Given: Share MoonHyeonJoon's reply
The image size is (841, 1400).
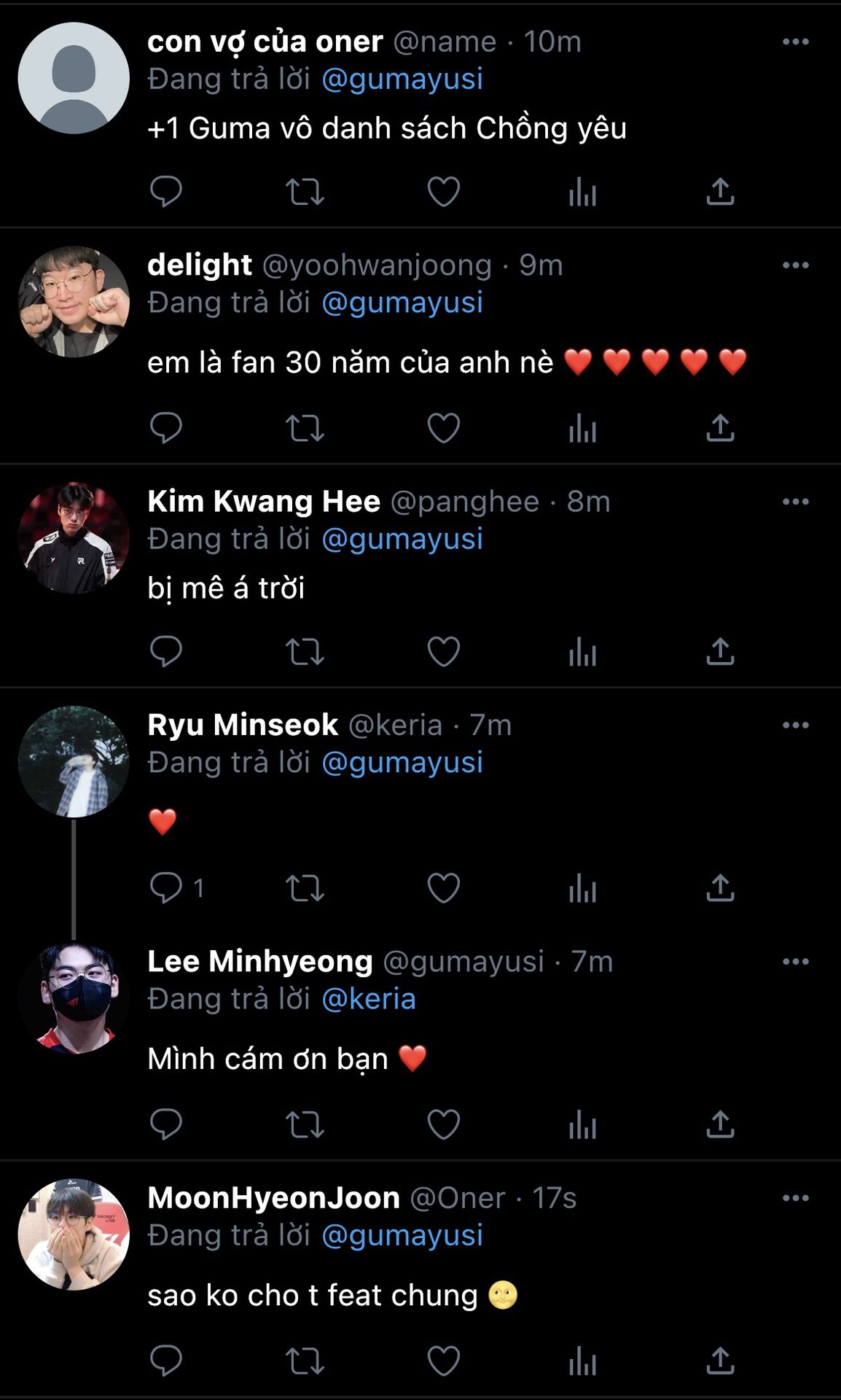Looking at the screenshot, I should [720, 1361].
